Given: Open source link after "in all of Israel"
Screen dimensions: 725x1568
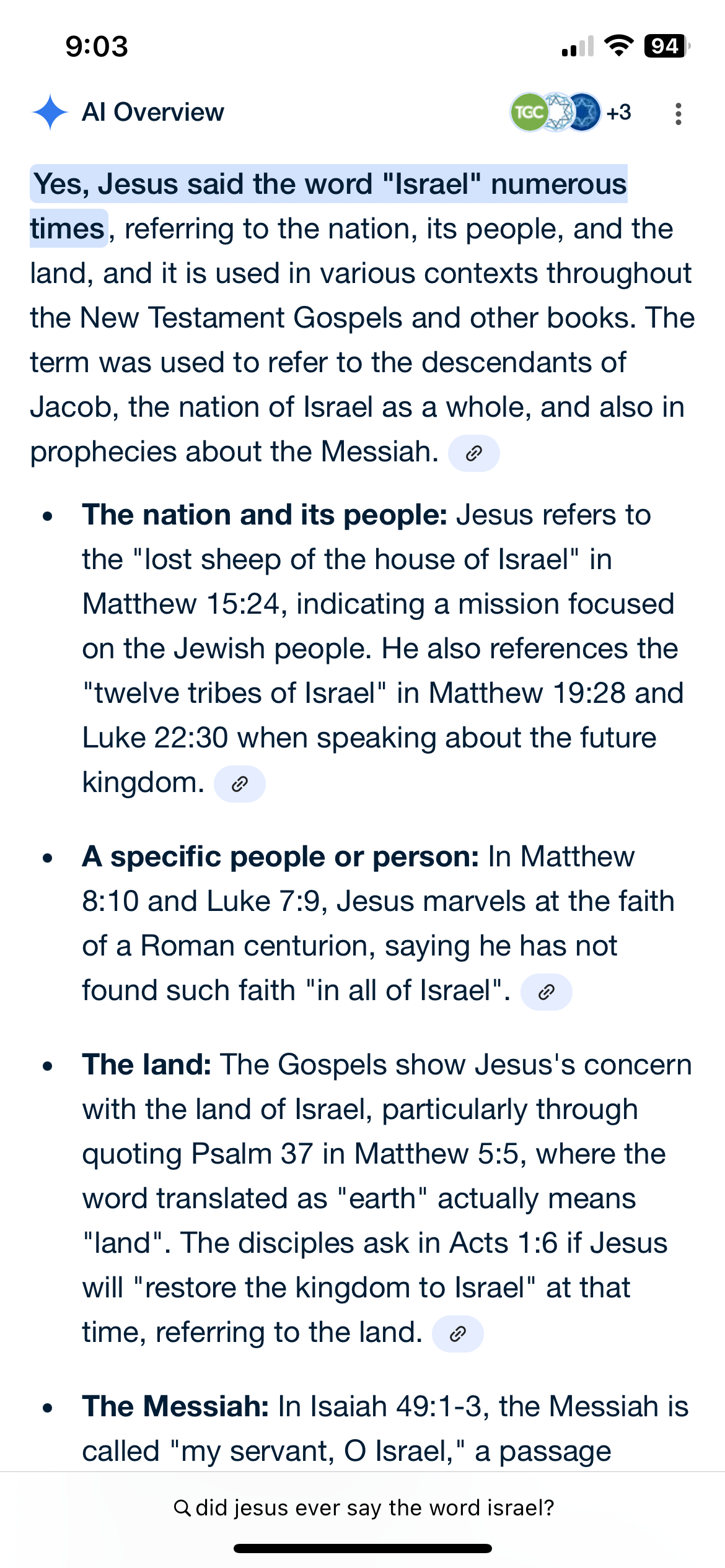Looking at the screenshot, I should coord(546,992).
